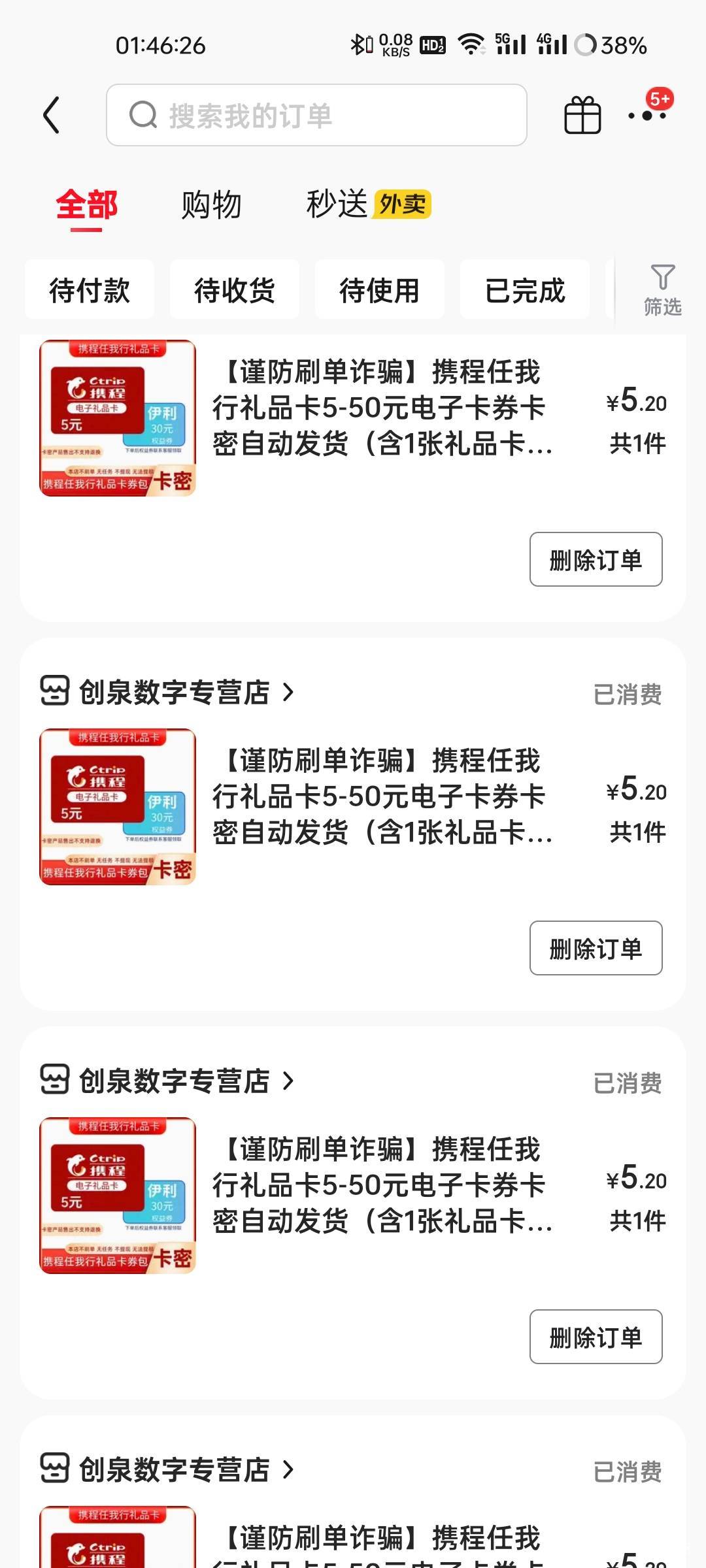The height and width of the screenshot is (1568, 706).
Task: Open the more options dots menu
Action: click(x=647, y=116)
